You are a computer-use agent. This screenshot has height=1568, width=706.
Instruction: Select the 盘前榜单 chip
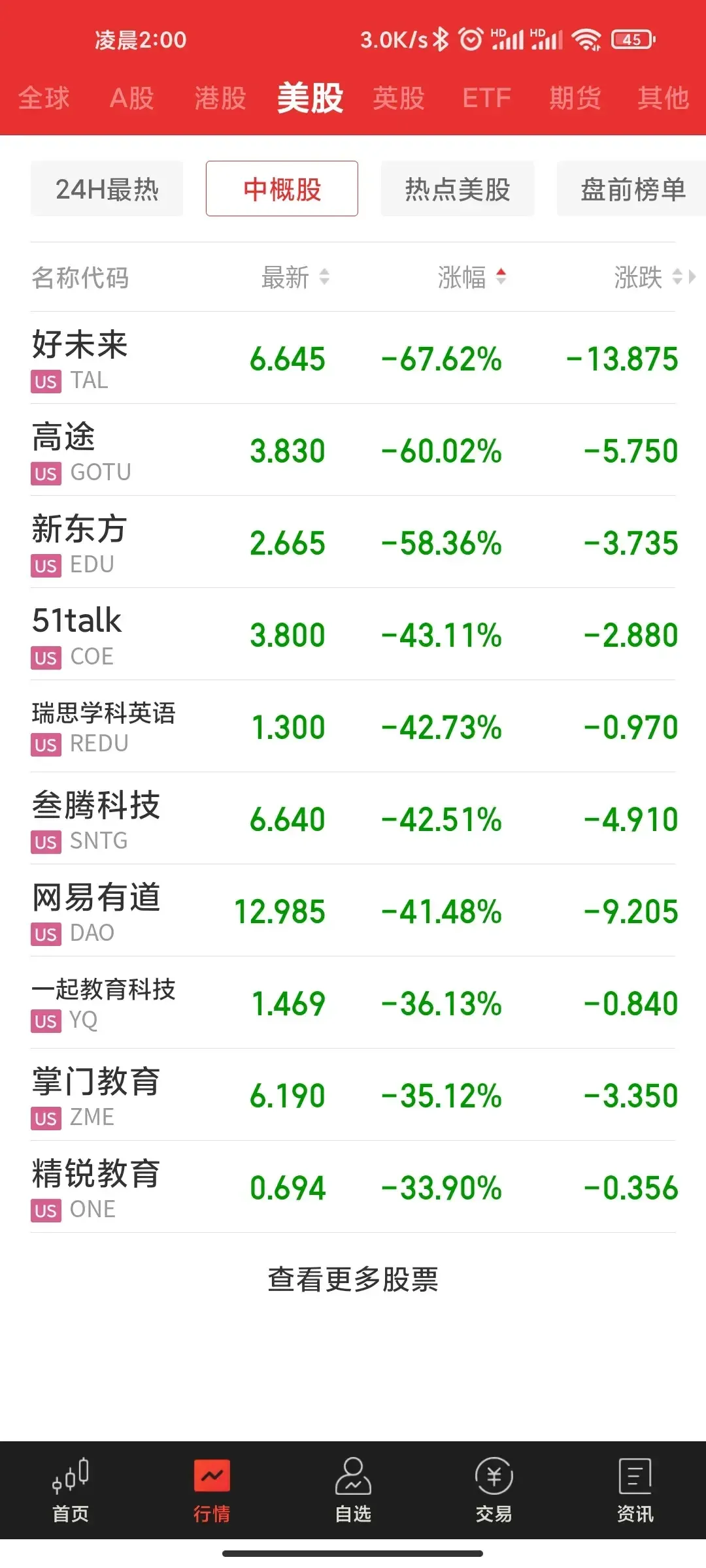coord(631,189)
